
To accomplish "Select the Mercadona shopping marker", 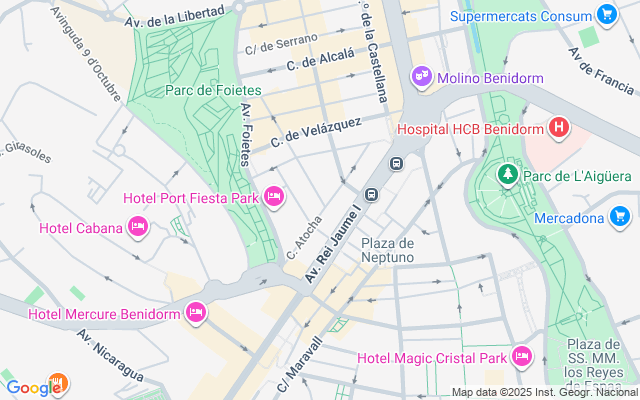I will click(620, 216).
